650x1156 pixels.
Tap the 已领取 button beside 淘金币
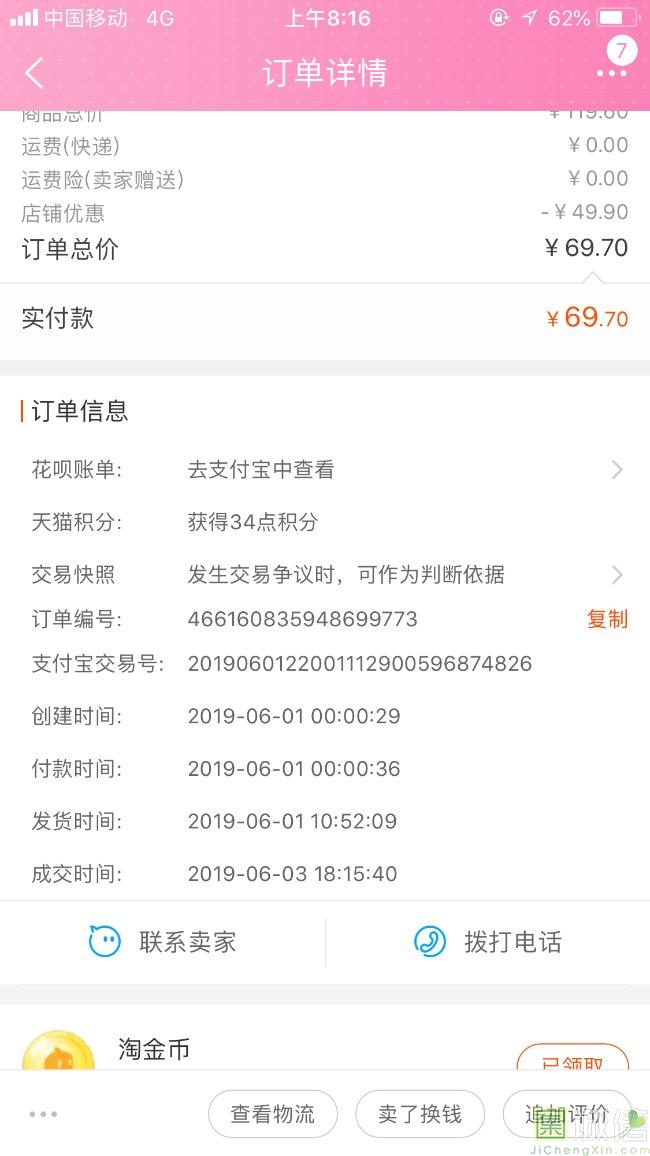click(x=573, y=1059)
